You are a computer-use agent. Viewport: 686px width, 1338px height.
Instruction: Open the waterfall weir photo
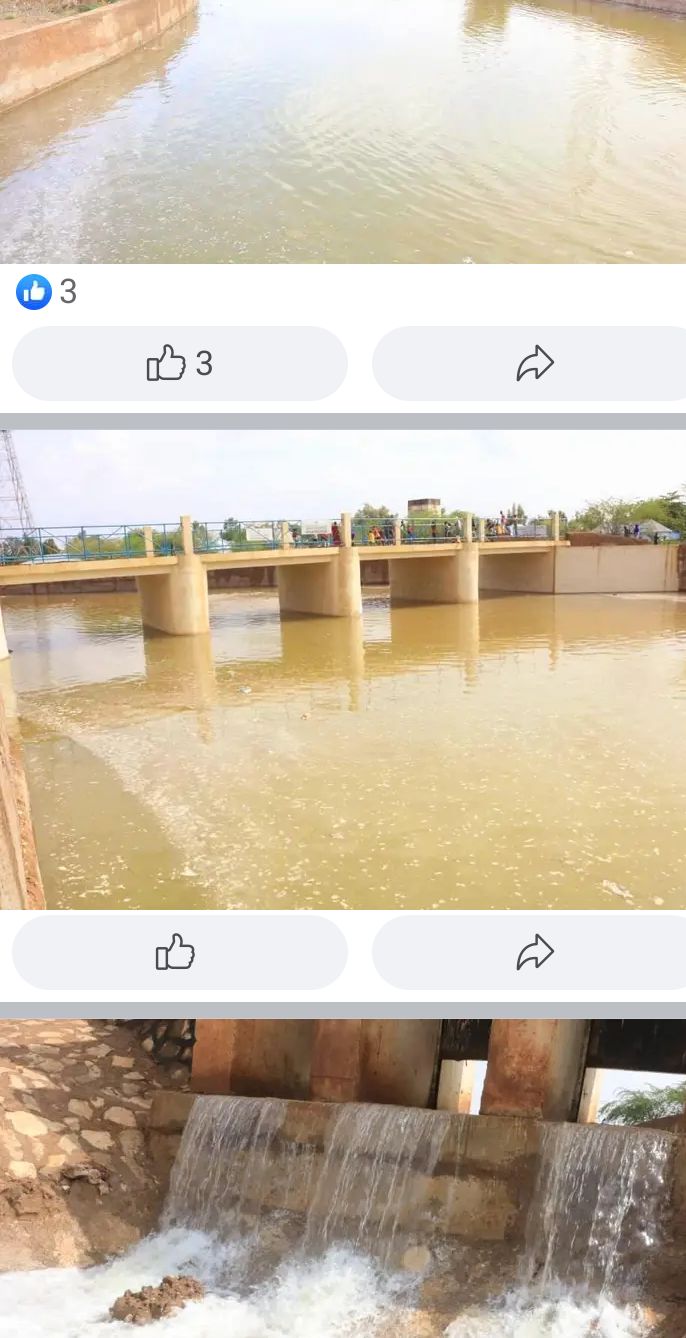343,1178
